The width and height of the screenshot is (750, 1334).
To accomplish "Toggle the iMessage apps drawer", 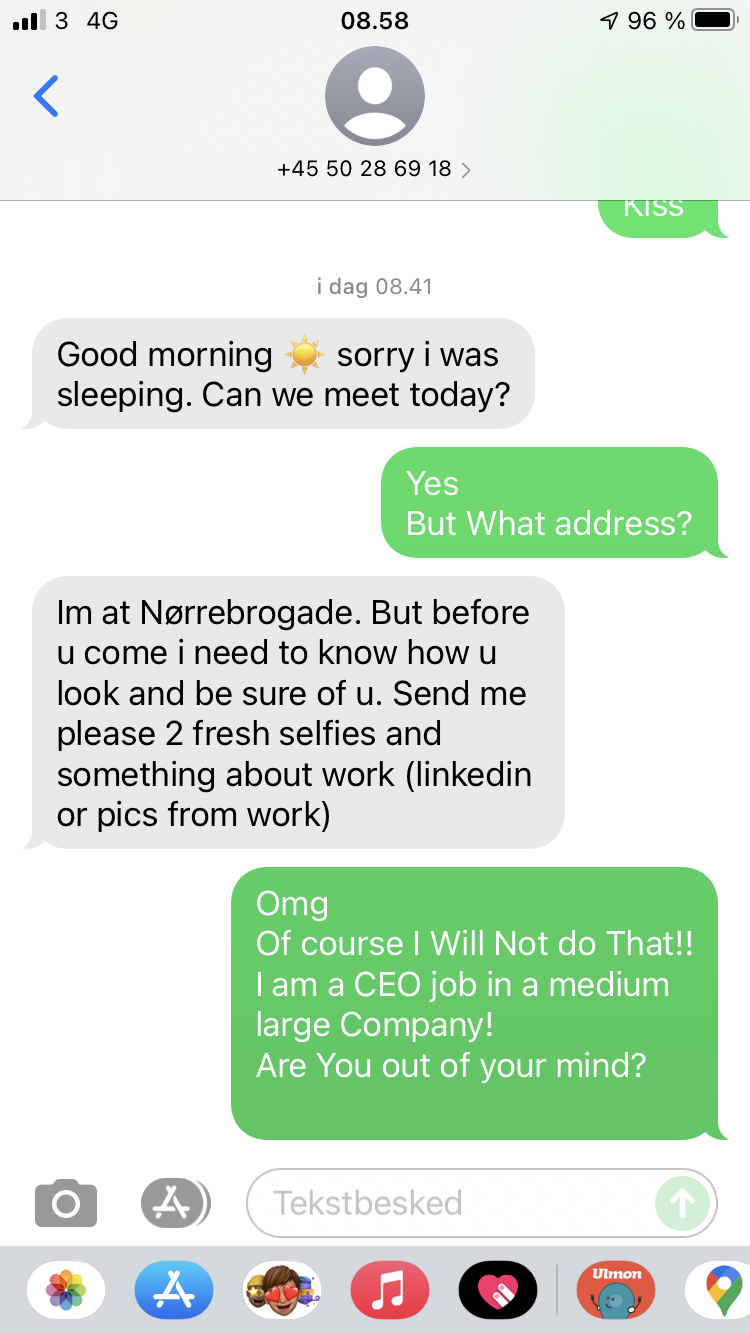I will coord(175,1203).
